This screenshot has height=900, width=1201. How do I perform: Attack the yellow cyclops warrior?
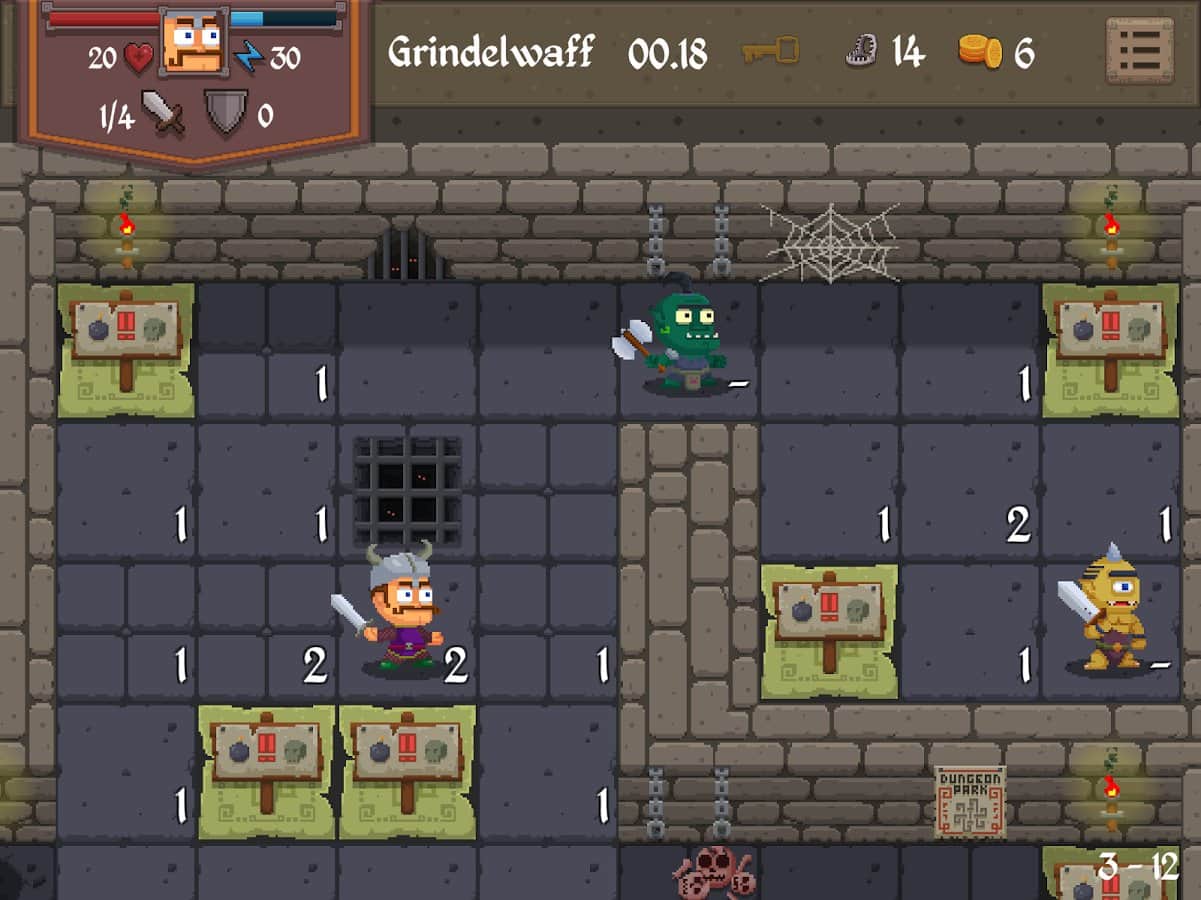pos(1108,612)
